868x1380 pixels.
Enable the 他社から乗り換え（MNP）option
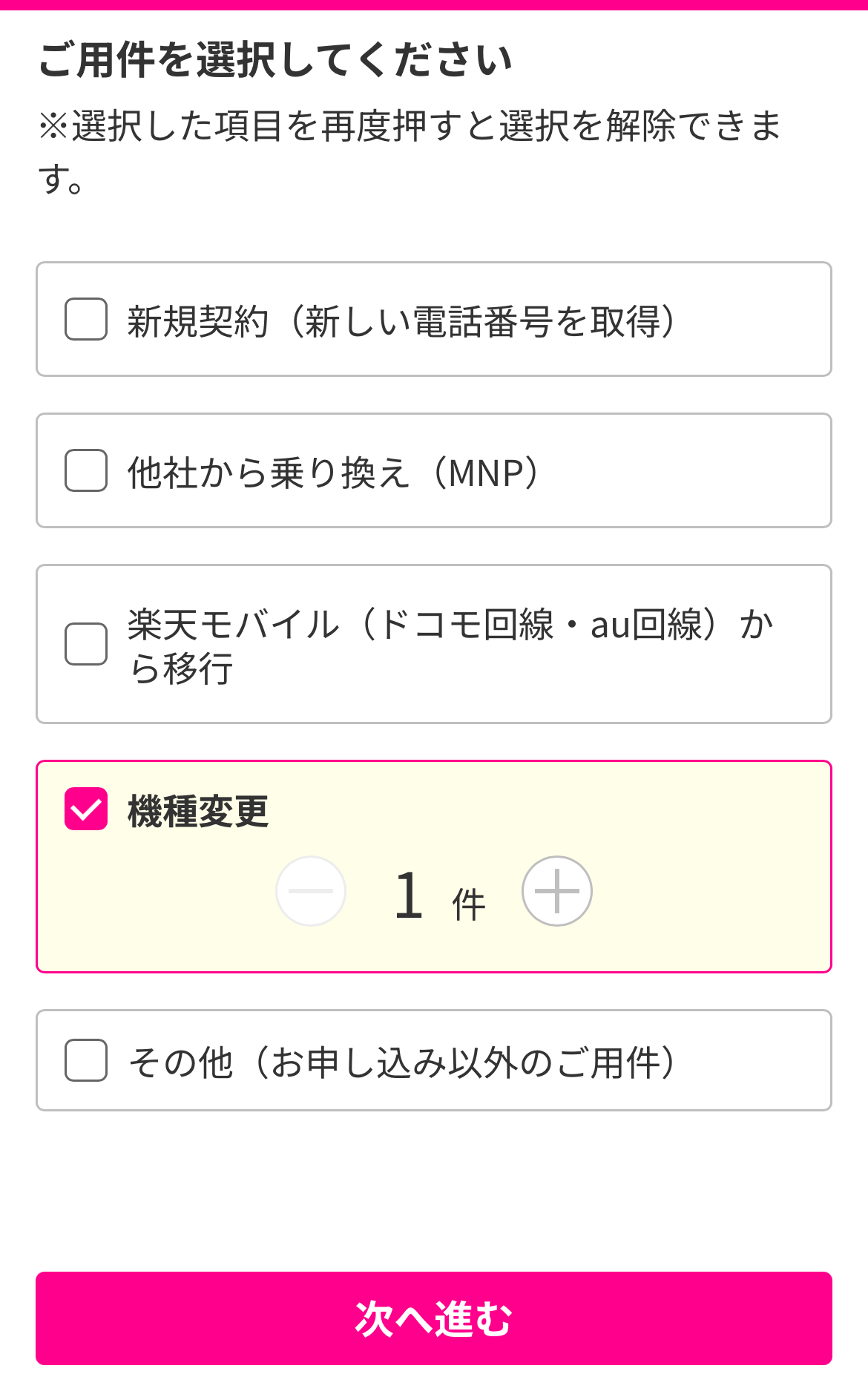tap(85, 469)
